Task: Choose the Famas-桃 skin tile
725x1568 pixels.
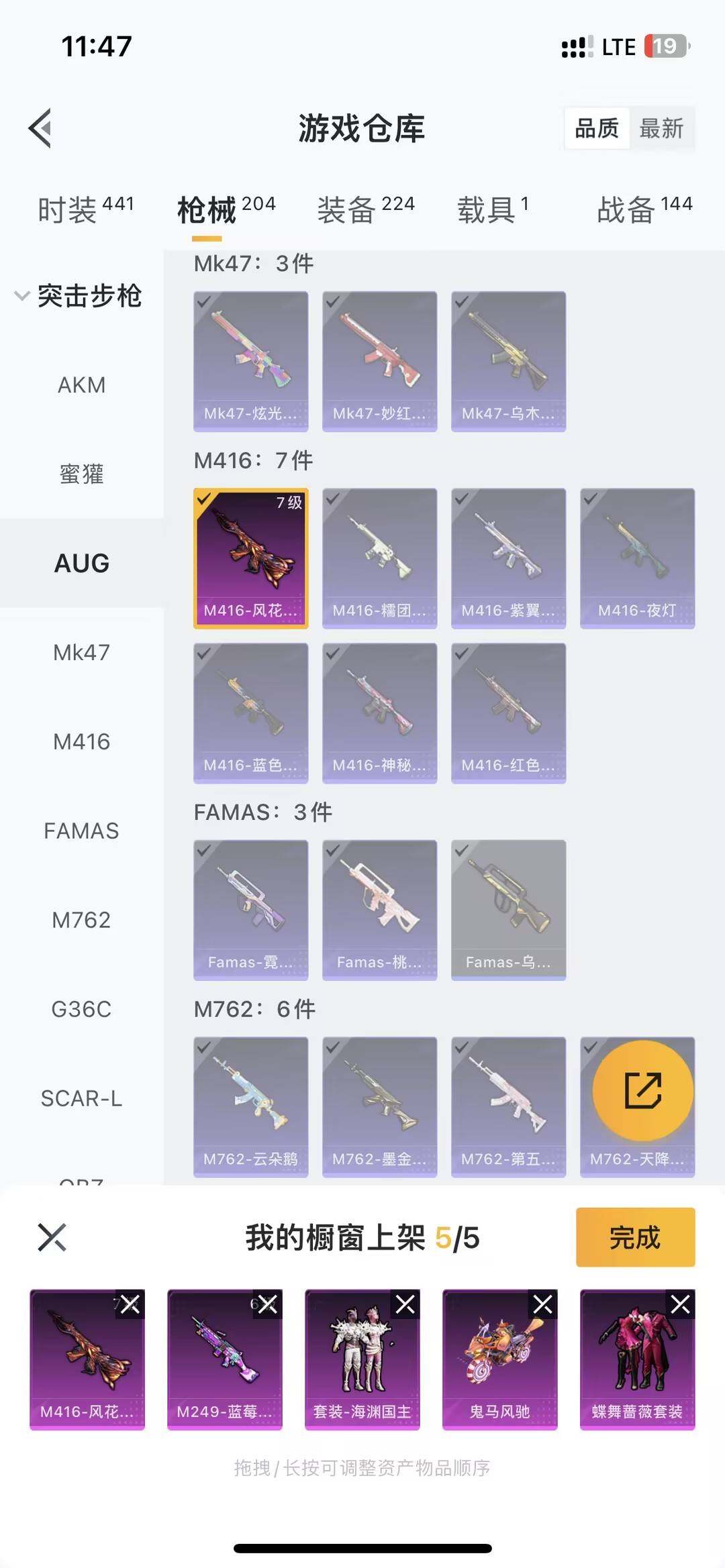Action: (x=379, y=910)
